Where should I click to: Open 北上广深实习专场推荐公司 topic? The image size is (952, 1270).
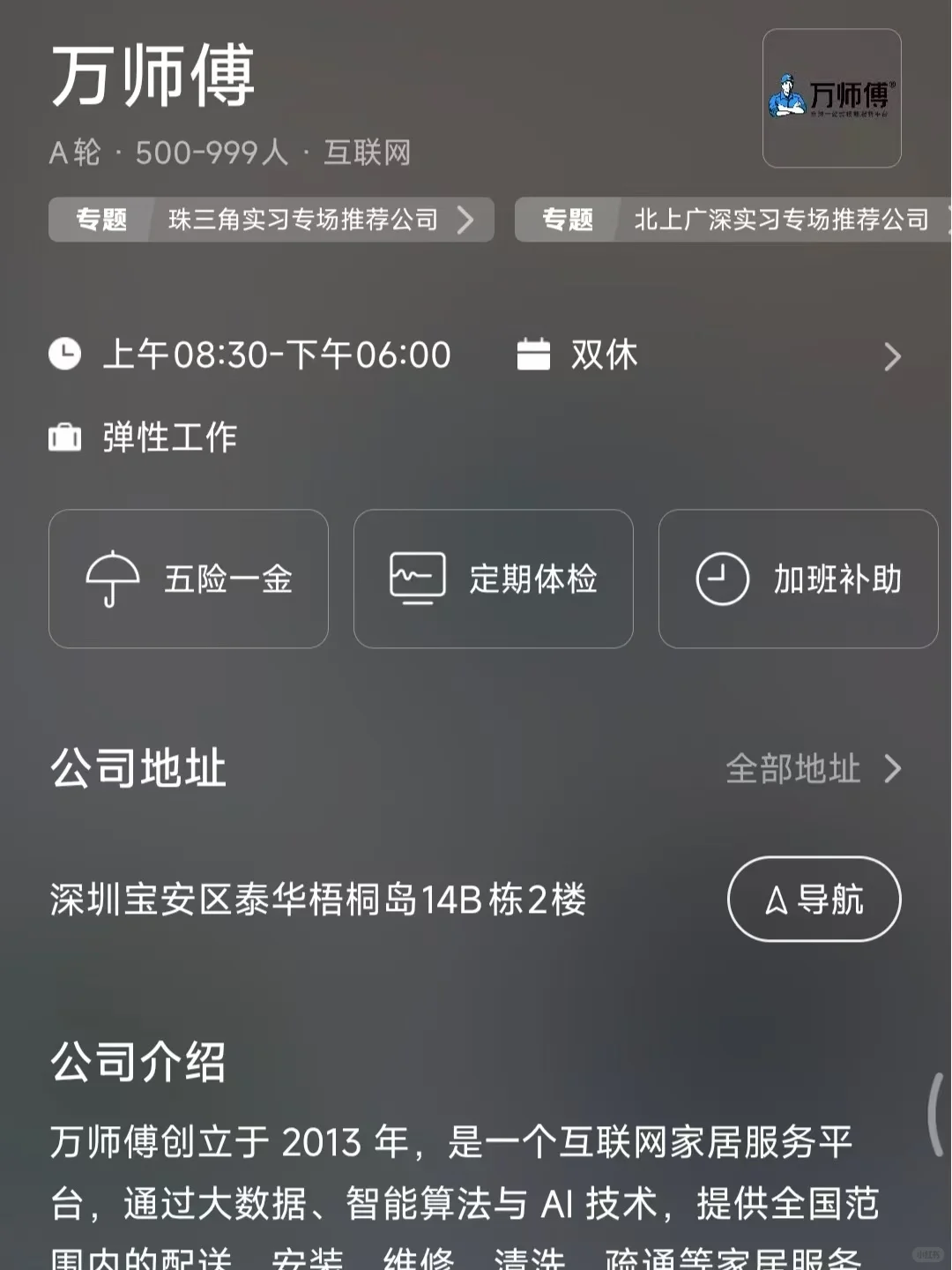click(733, 220)
